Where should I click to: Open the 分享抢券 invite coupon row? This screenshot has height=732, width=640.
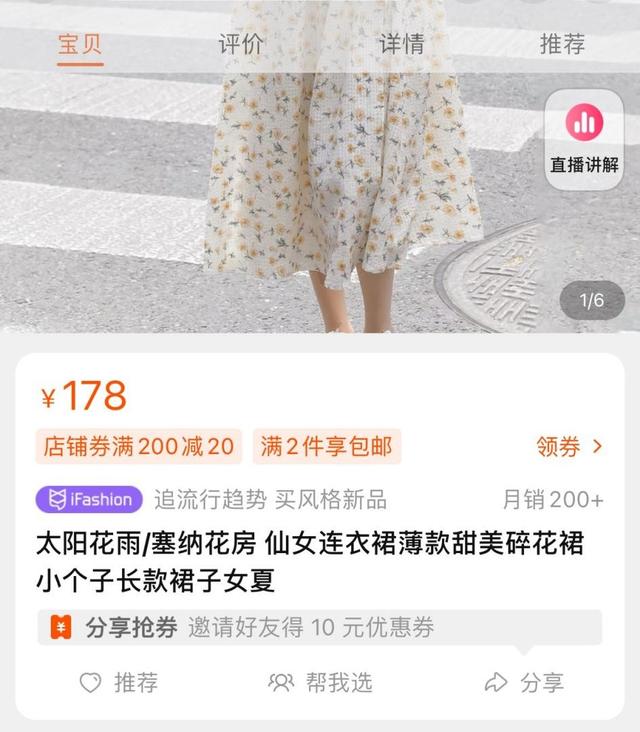pyautogui.click(x=320, y=628)
